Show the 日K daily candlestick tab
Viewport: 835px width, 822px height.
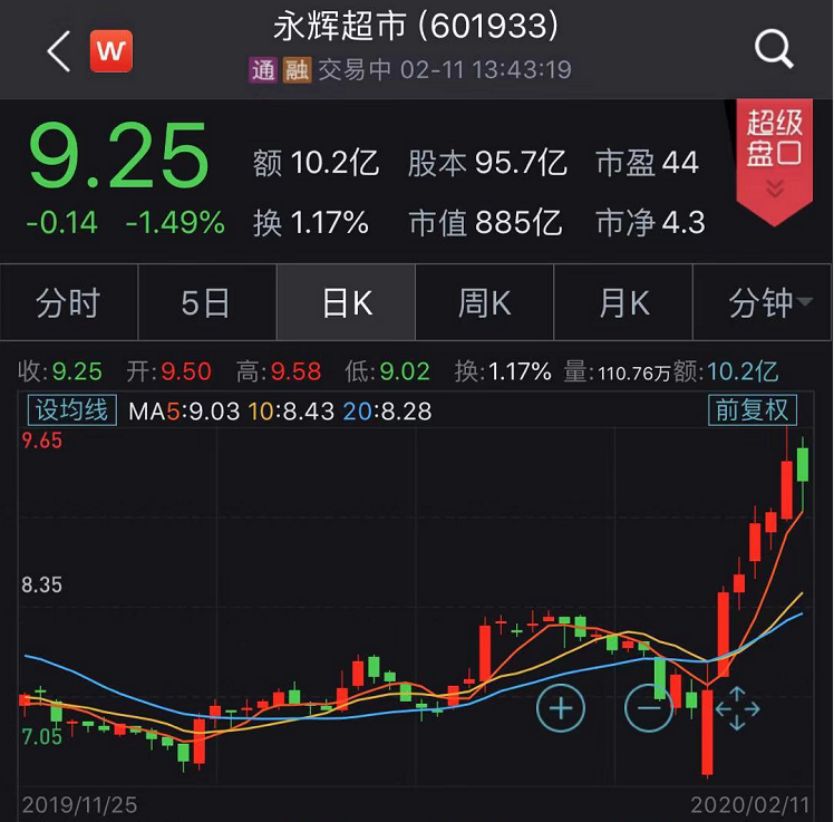pyautogui.click(x=346, y=303)
